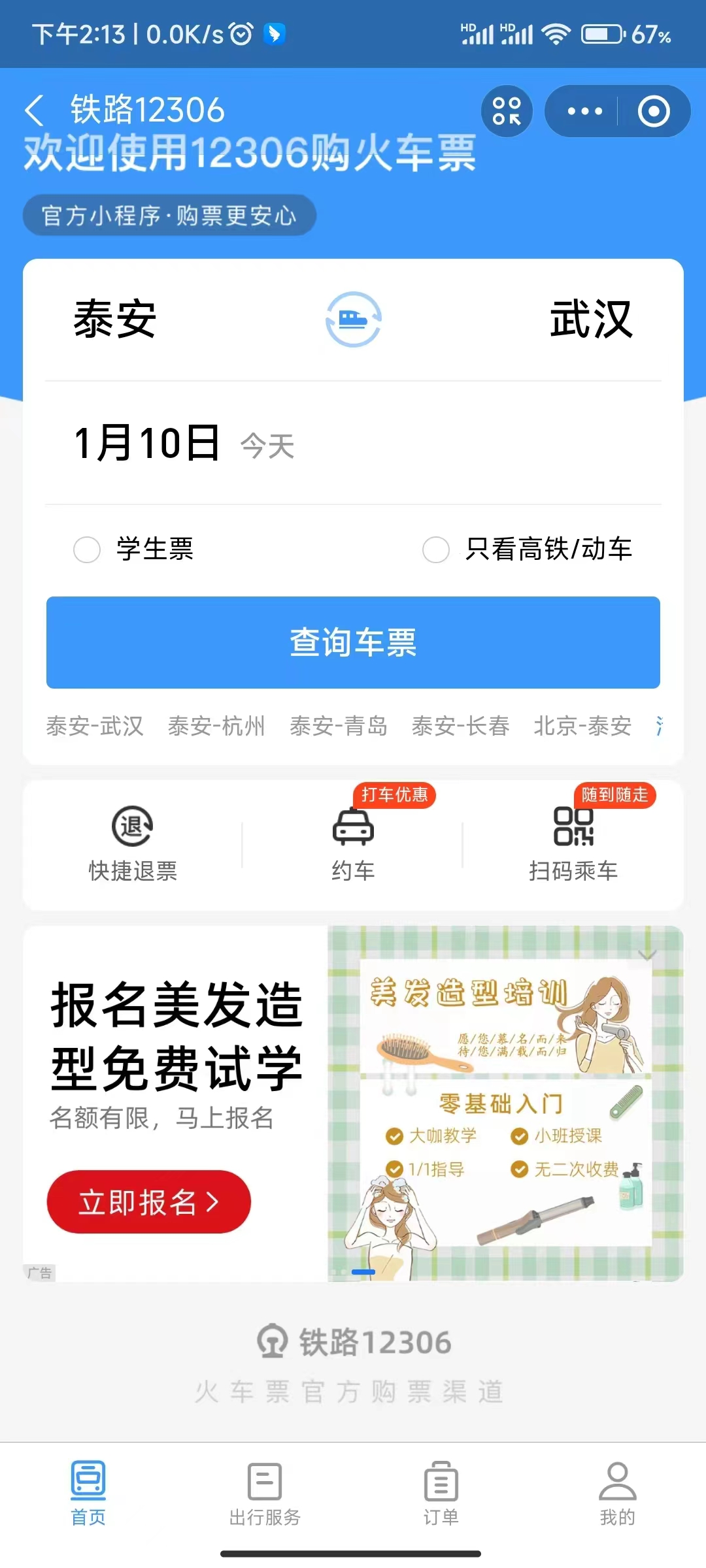Tap 查询车票 to search tickets
Image resolution: width=706 pixels, height=1568 pixels.
[353, 642]
